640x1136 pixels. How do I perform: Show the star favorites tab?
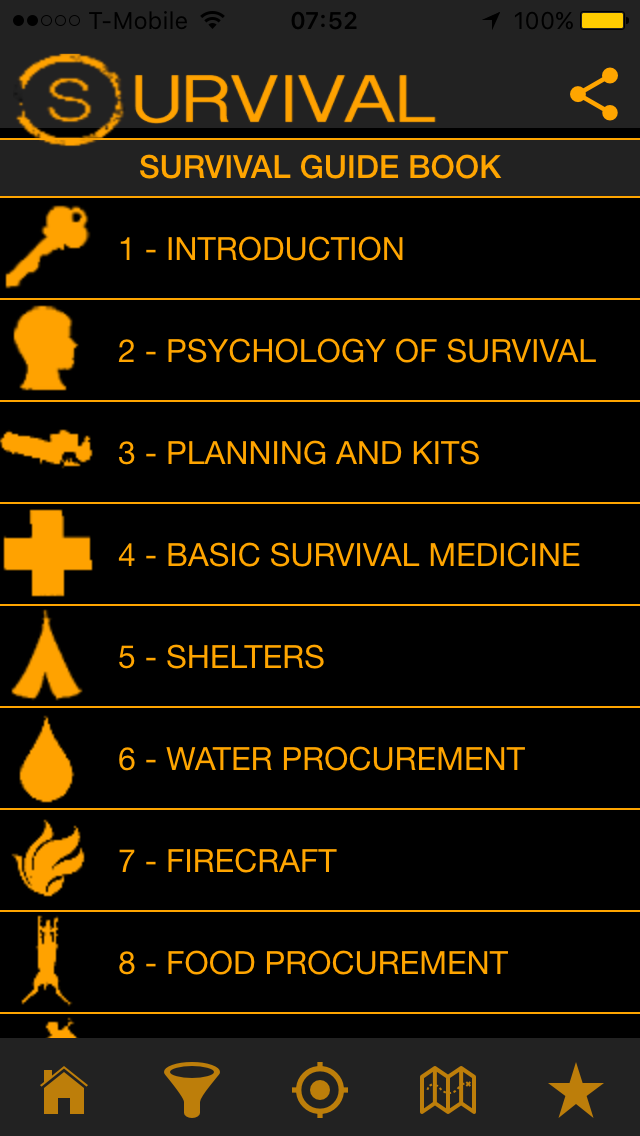pos(576,1089)
